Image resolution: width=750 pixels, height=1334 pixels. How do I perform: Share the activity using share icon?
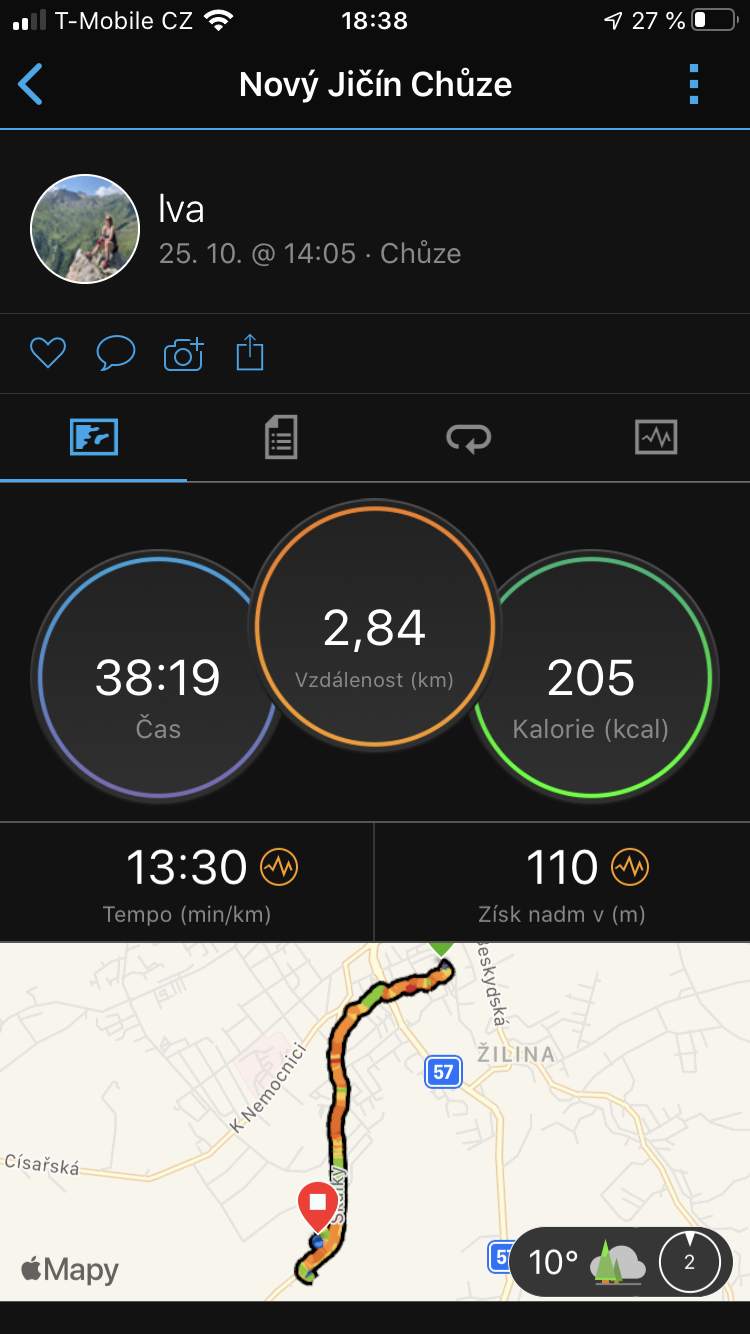(250, 353)
